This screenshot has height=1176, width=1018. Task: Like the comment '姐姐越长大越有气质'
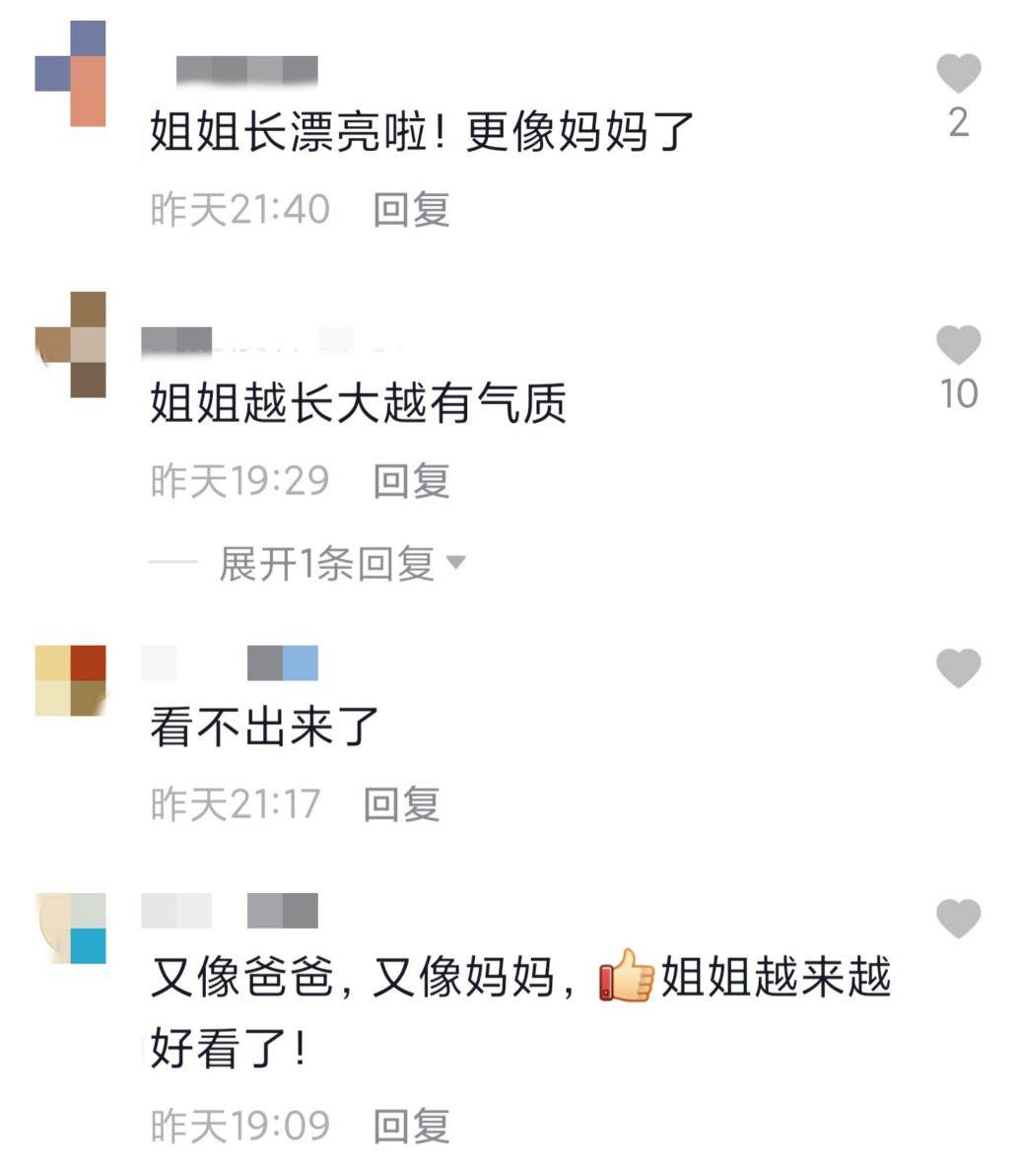[958, 345]
